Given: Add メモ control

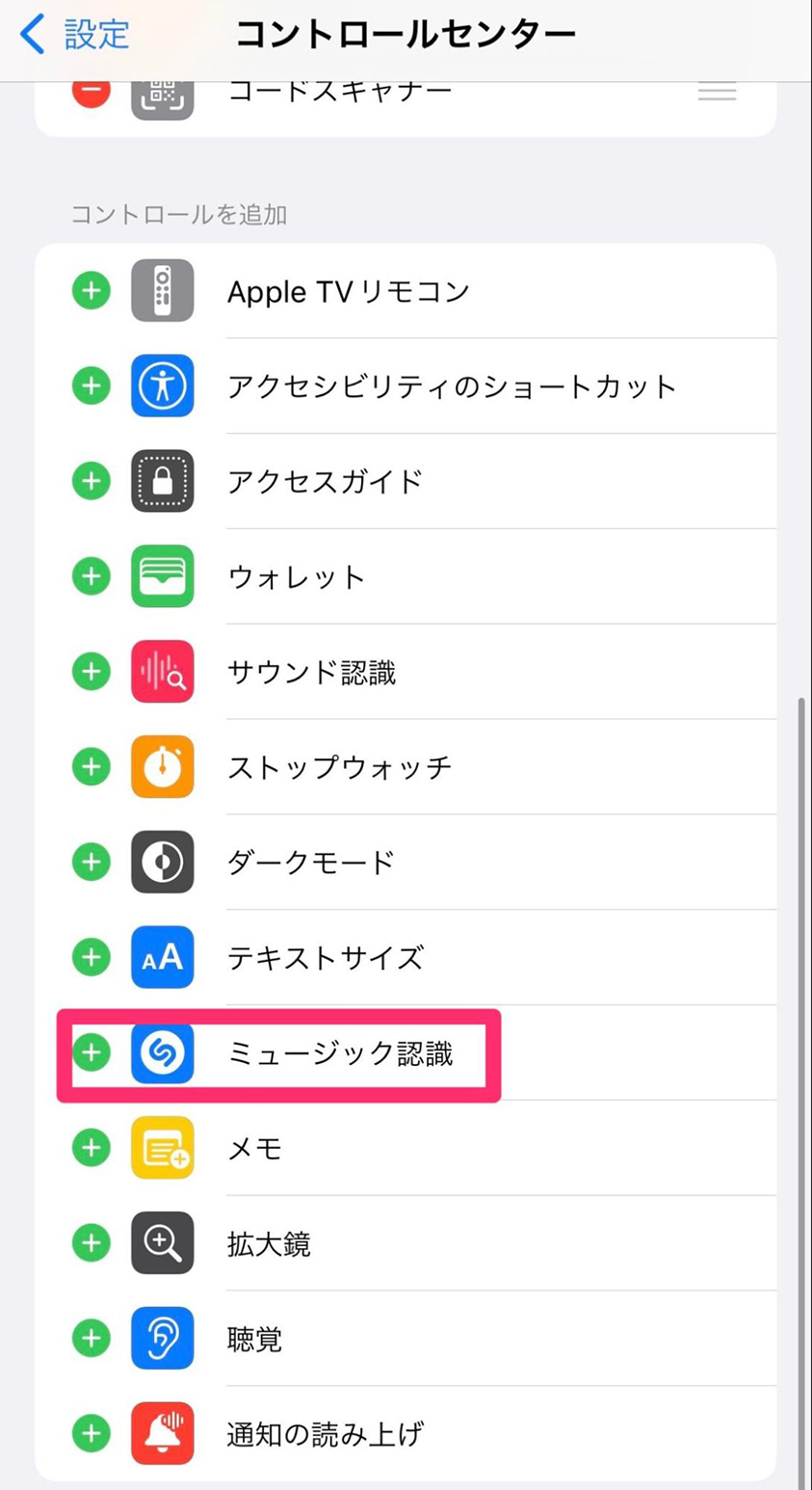Looking at the screenshot, I should coord(92,1148).
